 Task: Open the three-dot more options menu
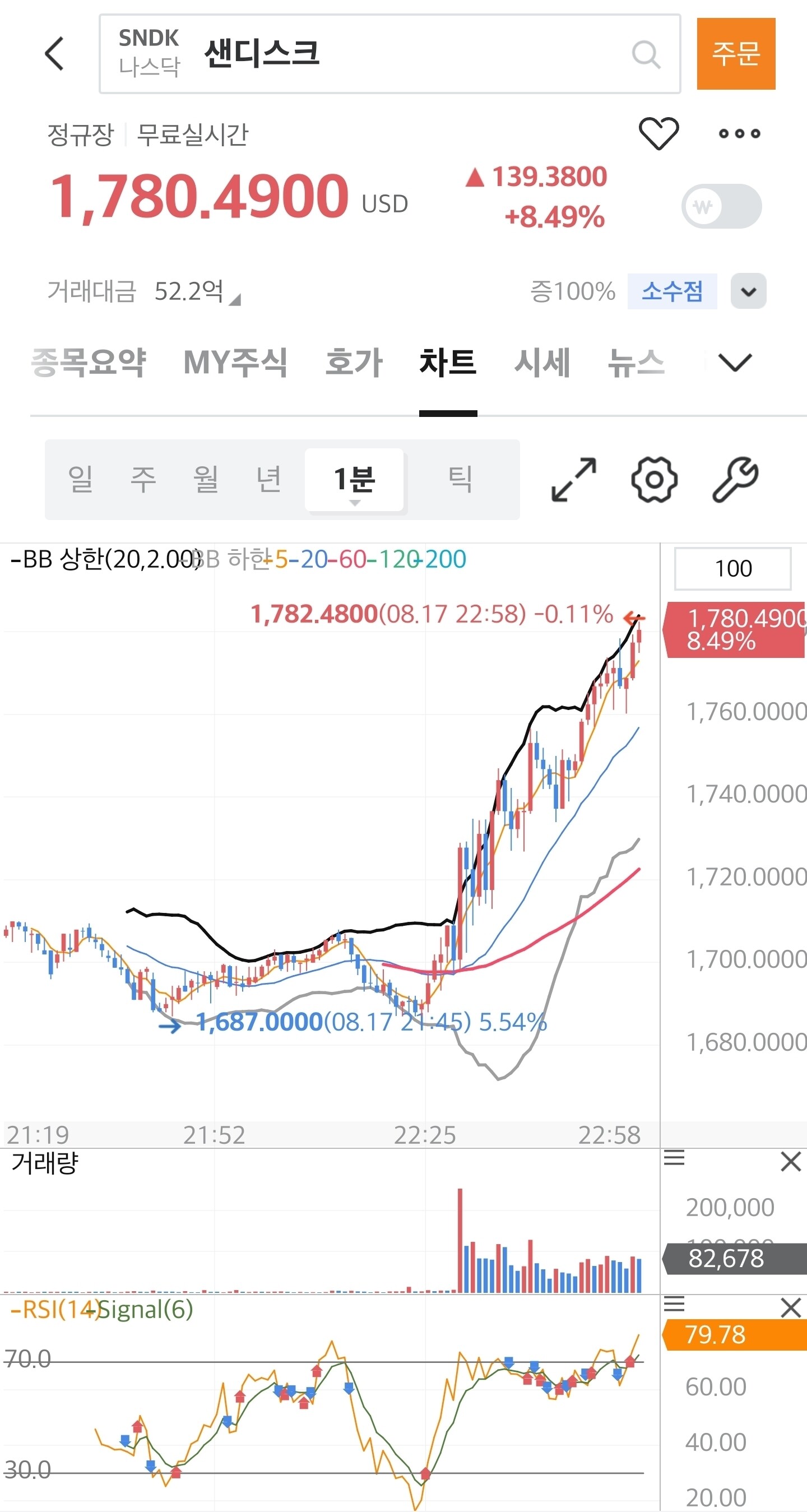click(740, 134)
